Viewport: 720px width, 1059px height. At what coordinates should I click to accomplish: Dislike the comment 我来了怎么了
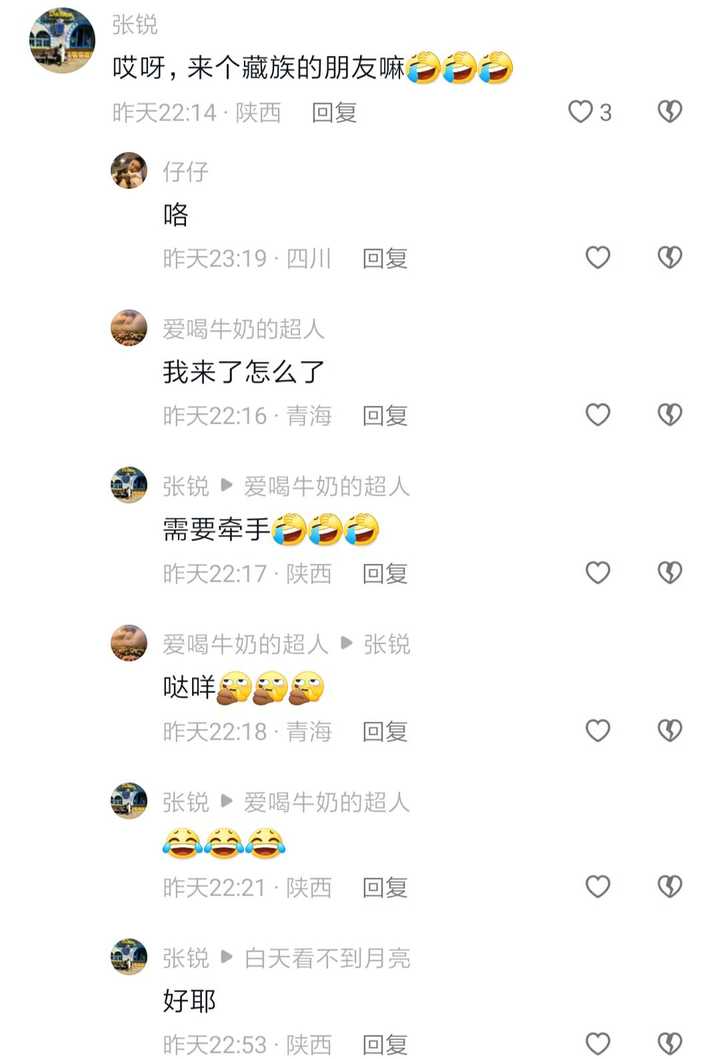670,415
